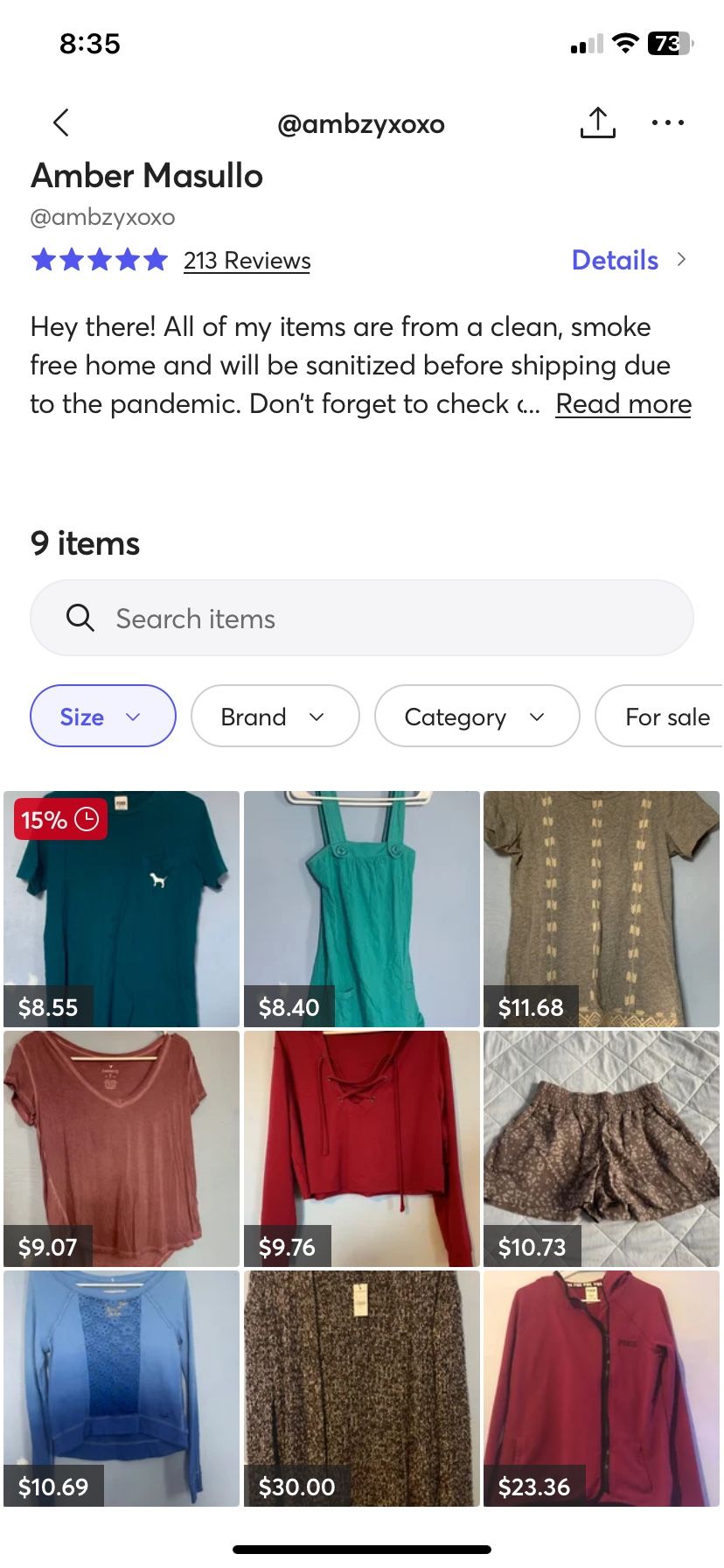Open the Size filter dropdown
The image size is (724, 1568).
tap(103, 717)
